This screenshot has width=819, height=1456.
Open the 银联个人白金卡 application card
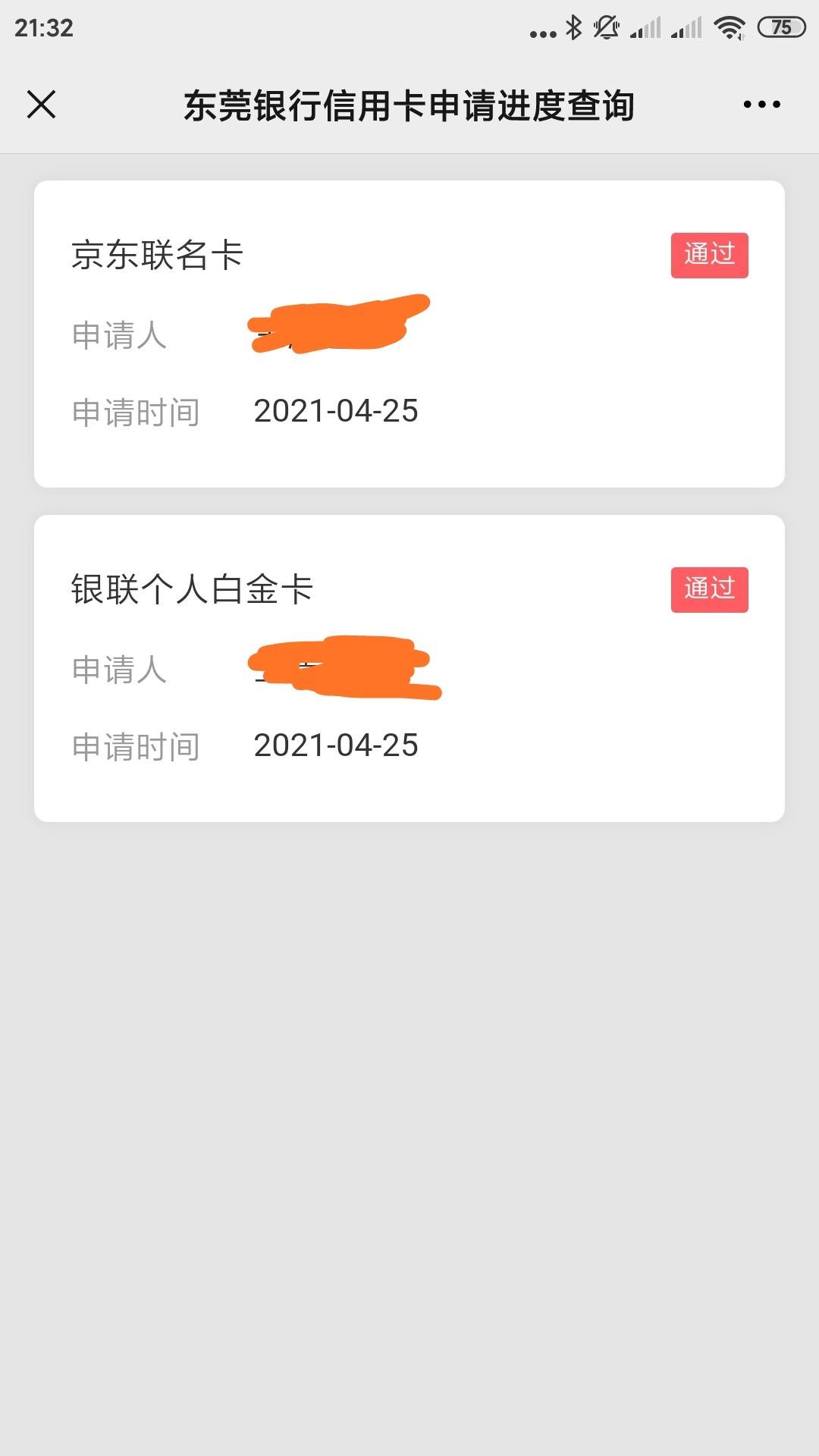point(409,667)
